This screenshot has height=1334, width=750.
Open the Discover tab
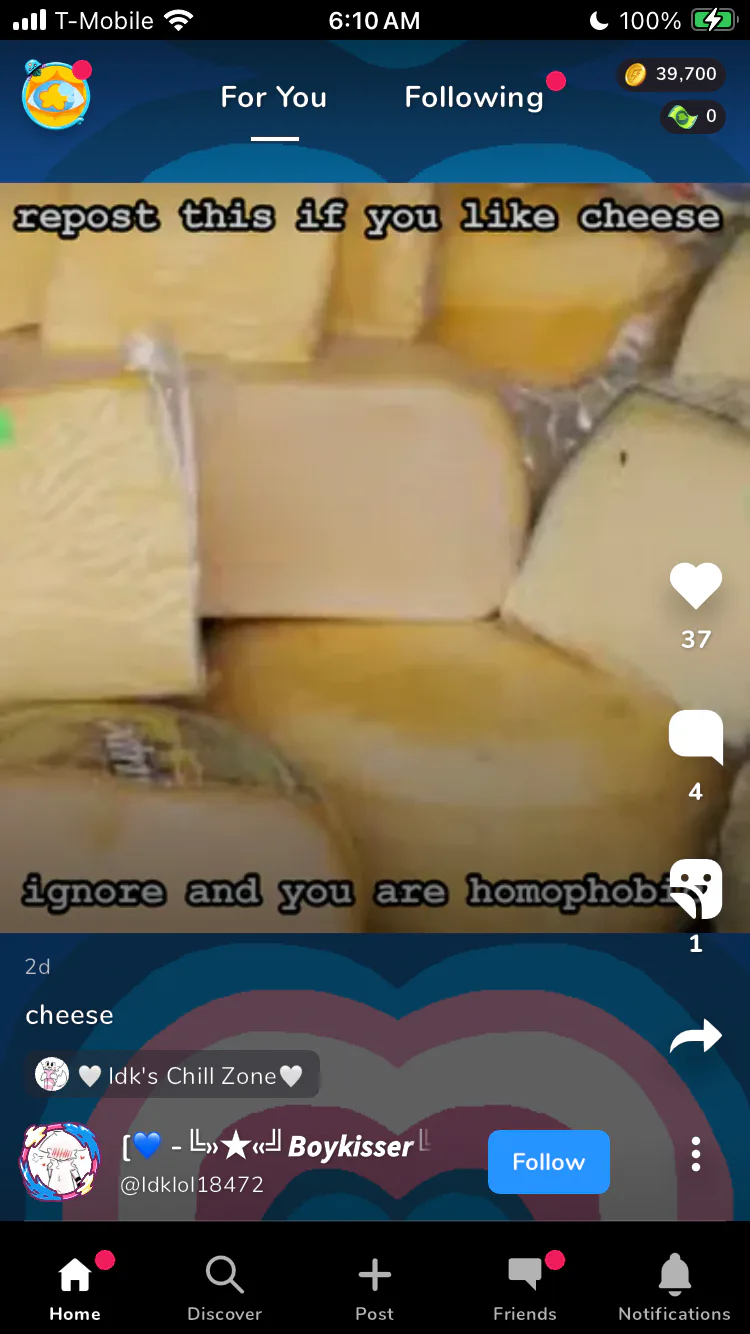coord(225,1288)
